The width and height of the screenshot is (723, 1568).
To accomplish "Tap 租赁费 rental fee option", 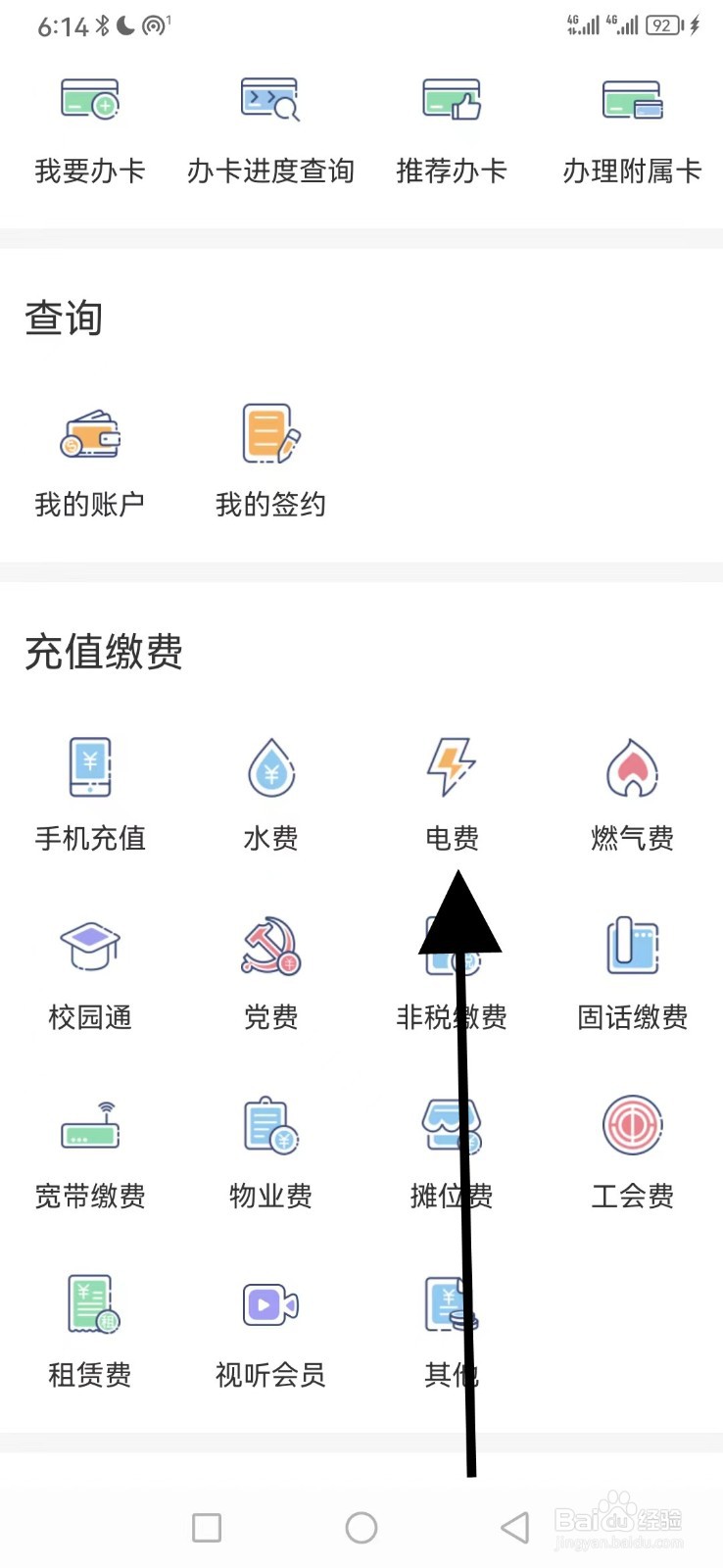I will pyautogui.click(x=90, y=1333).
